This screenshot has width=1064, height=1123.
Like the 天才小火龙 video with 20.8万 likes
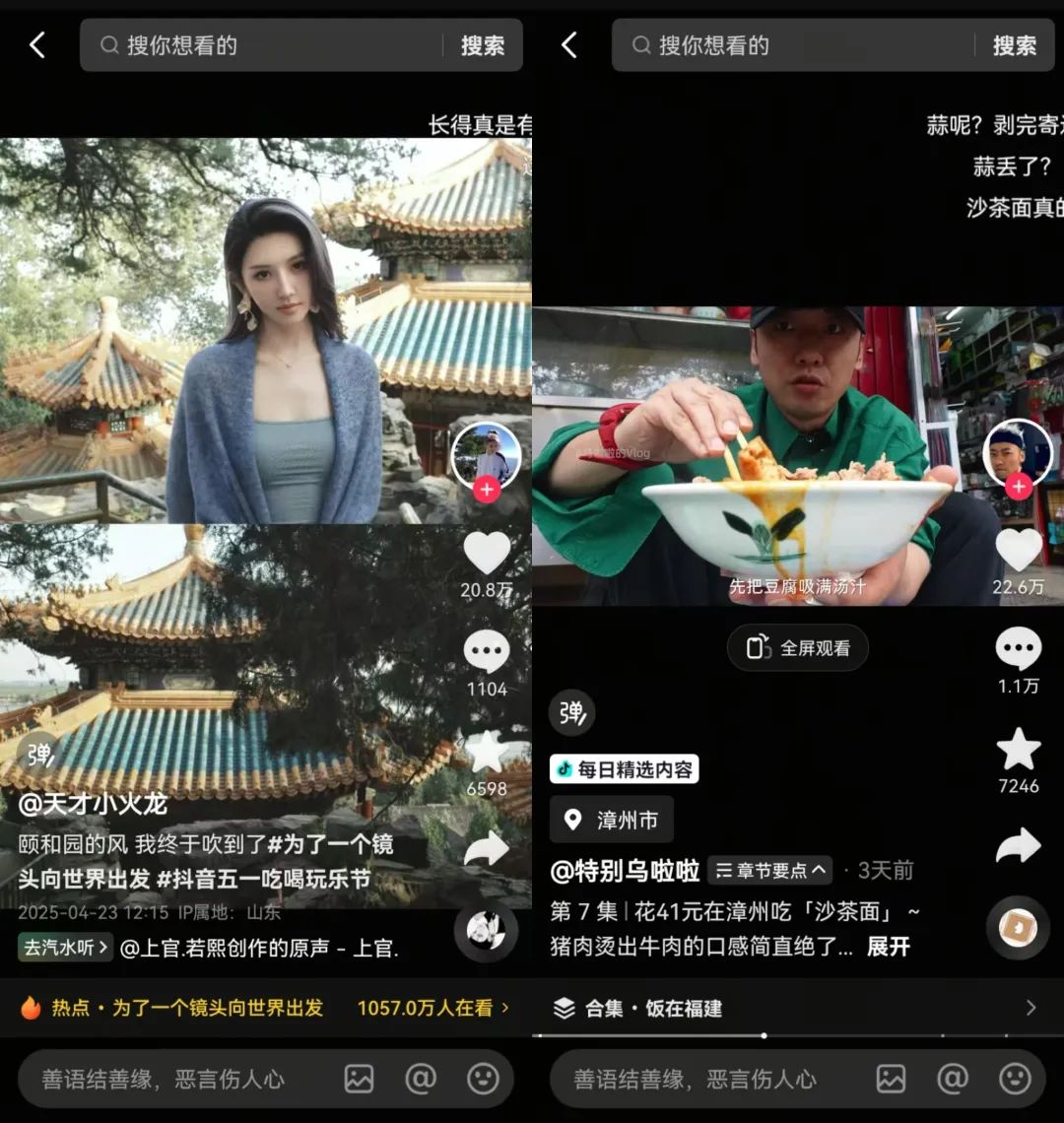(487, 554)
